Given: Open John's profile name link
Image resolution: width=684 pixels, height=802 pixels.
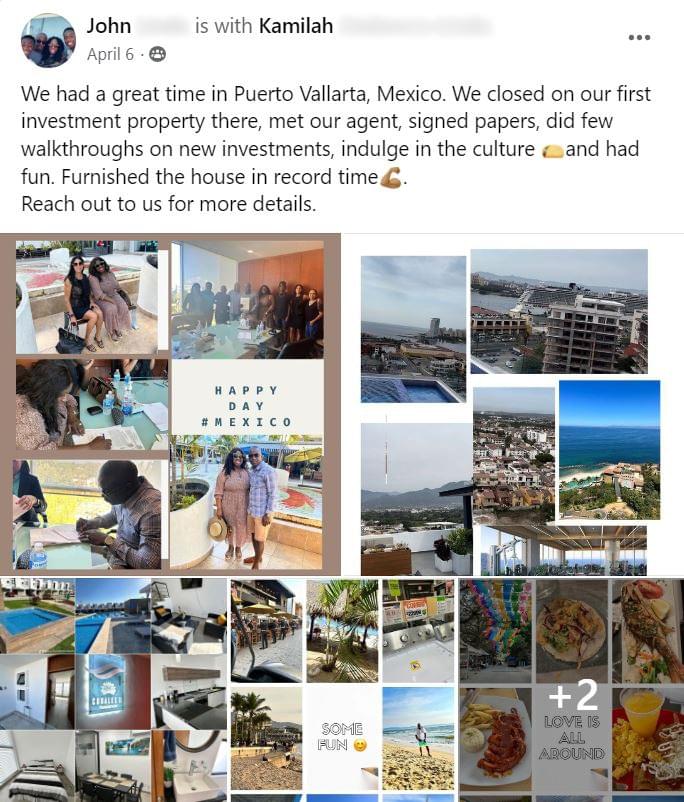Looking at the screenshot, I should click(110, 26).
